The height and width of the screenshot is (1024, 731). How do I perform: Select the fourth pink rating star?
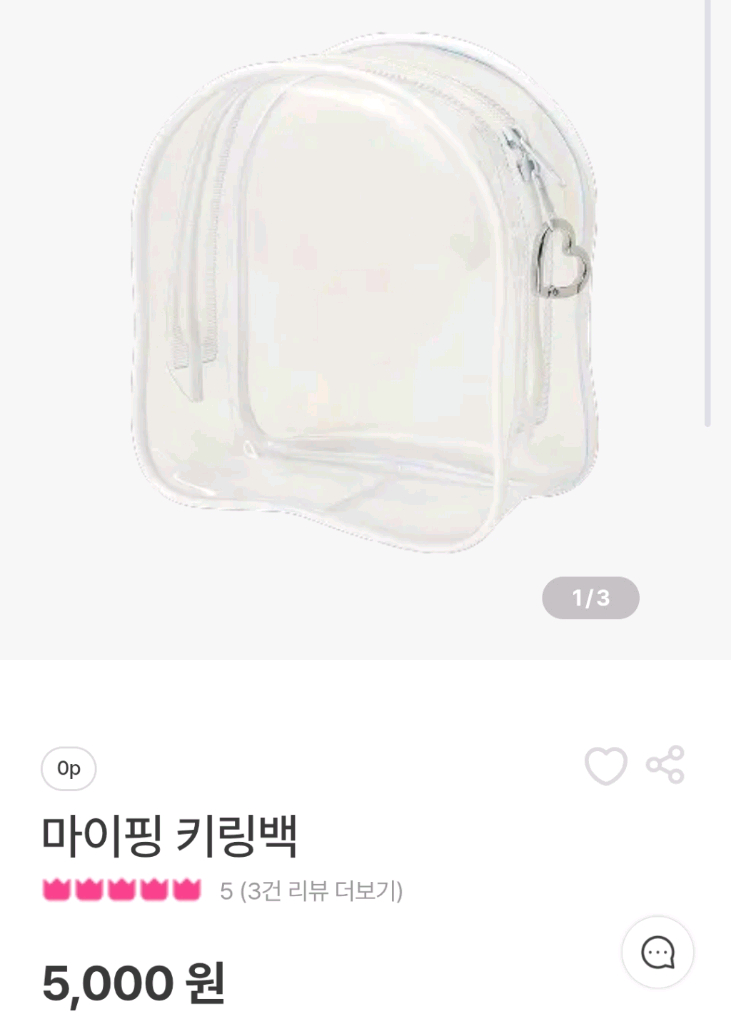[x=150, y=887]
